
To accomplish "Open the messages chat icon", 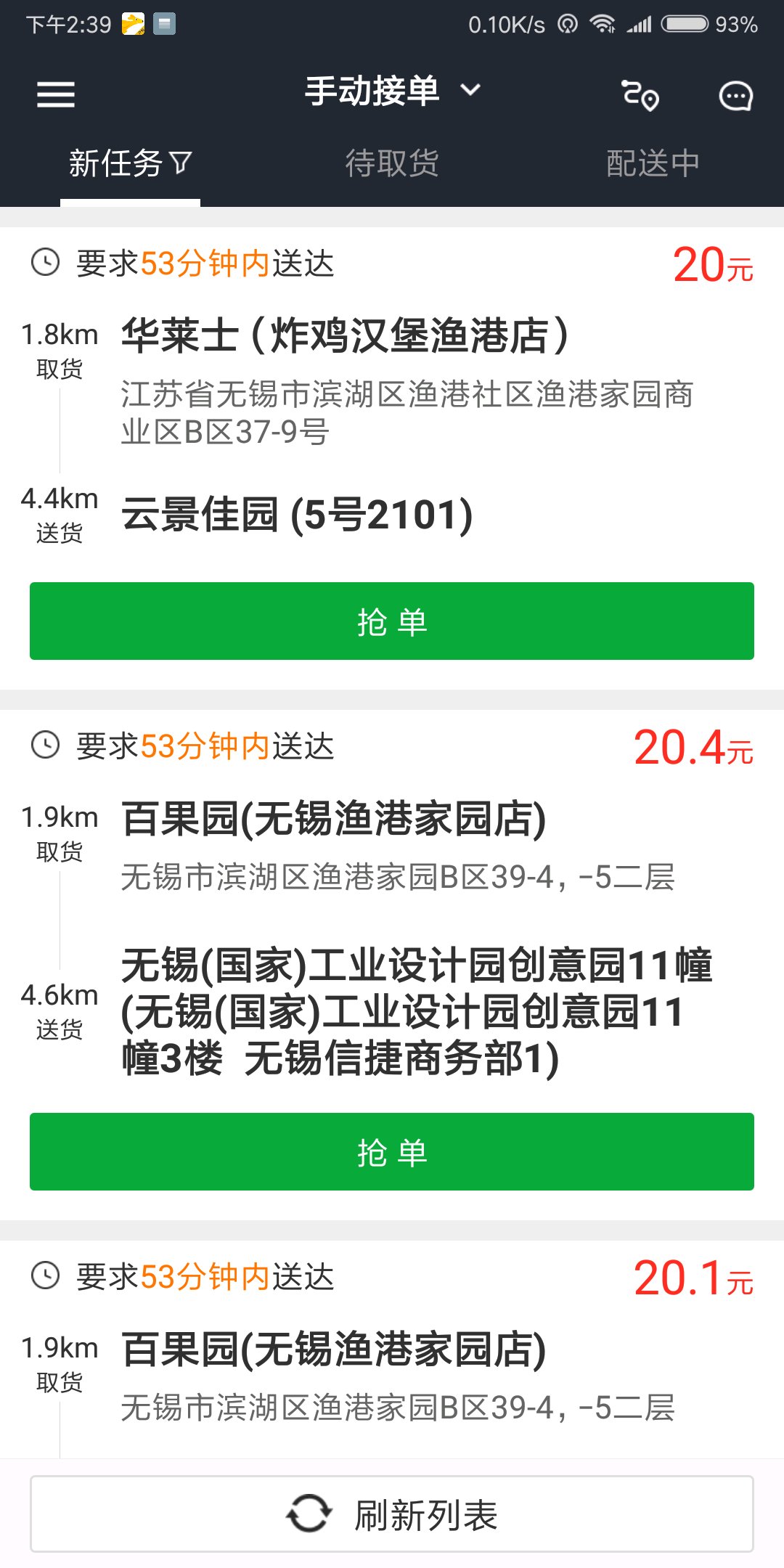I will coord(735,96).
